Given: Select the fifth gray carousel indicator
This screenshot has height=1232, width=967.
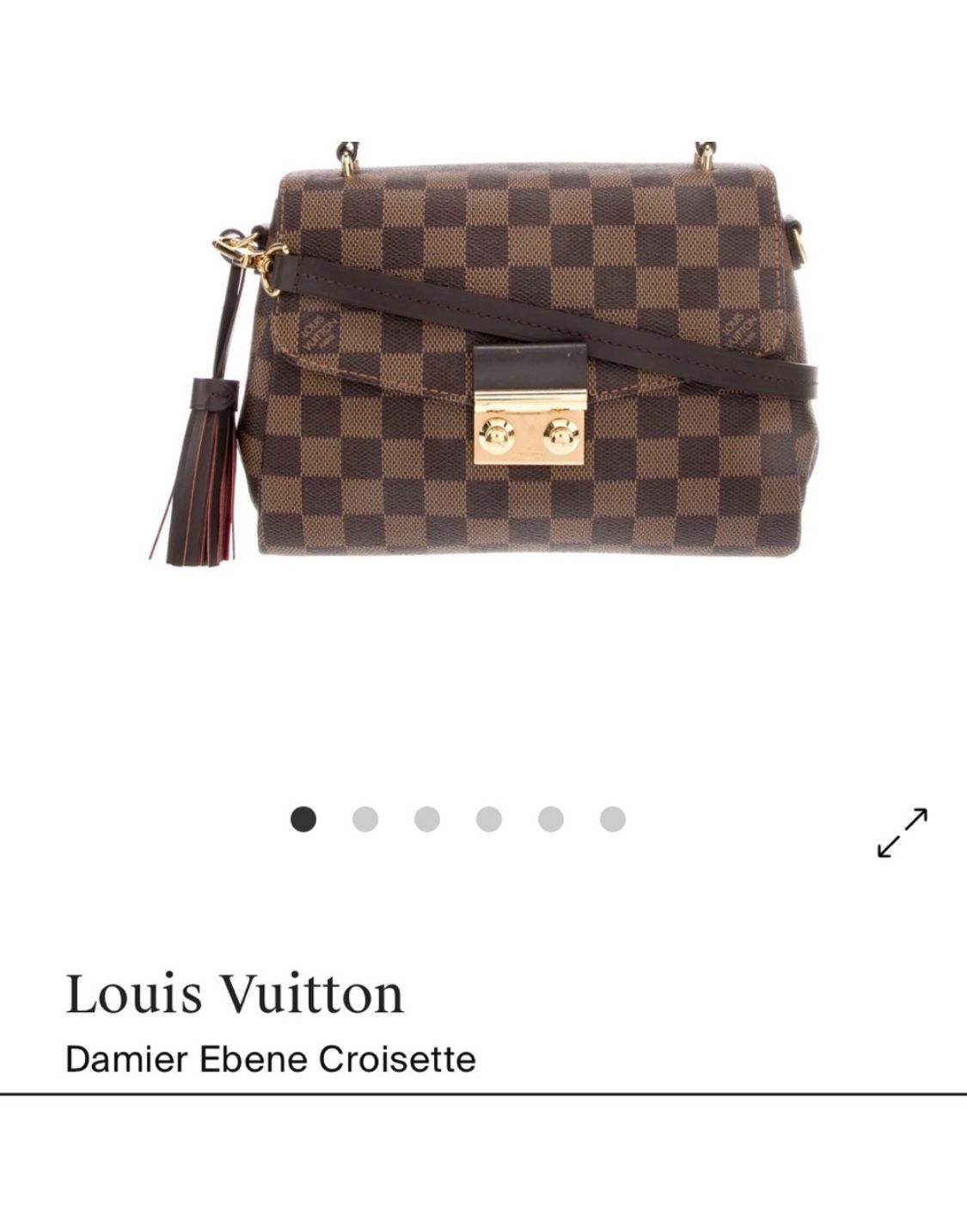Looking at the screenshot, I should [x=550, y=821].
